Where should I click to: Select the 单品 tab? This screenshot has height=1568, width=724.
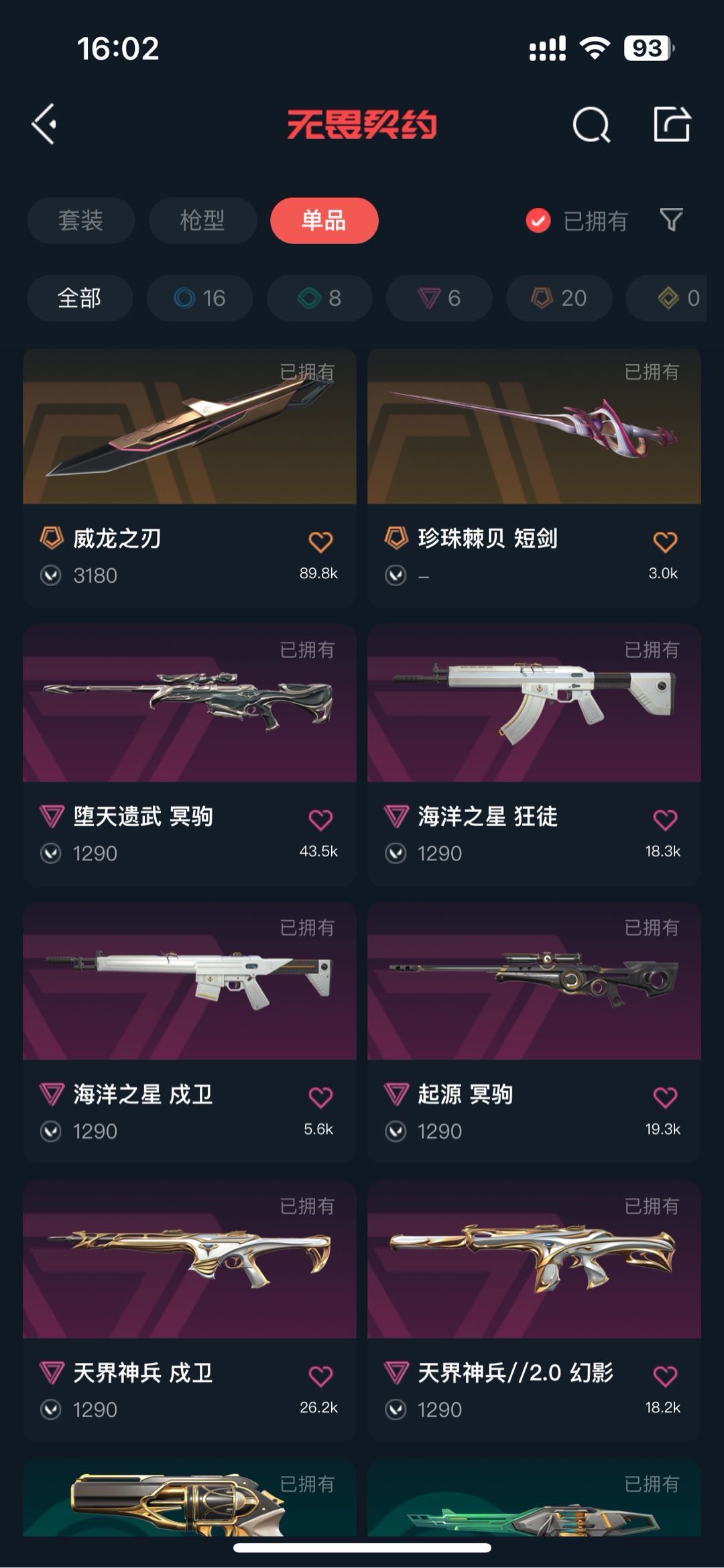pyautogui.click(x=324, y=221)
